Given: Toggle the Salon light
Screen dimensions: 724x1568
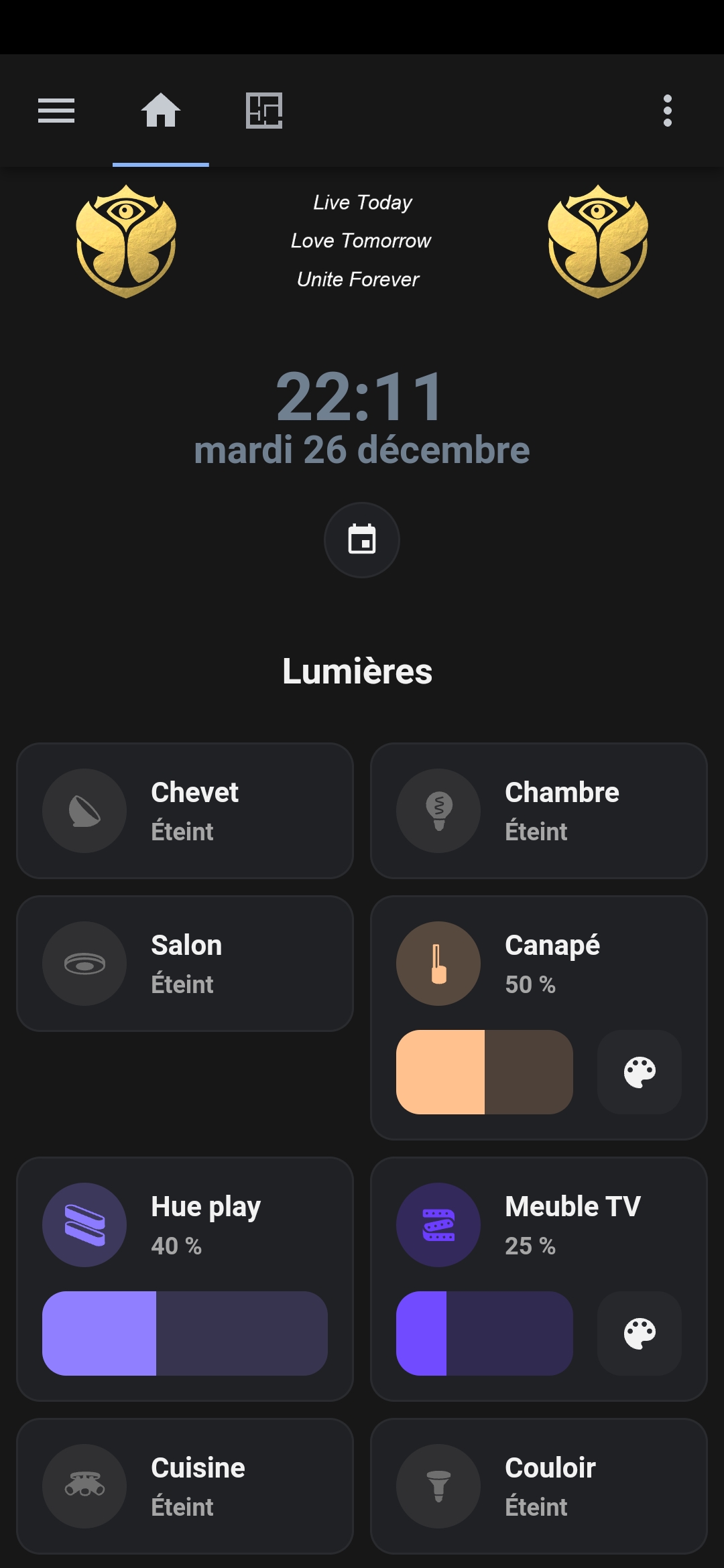Looking at the screenshot, I should (84, 964).
